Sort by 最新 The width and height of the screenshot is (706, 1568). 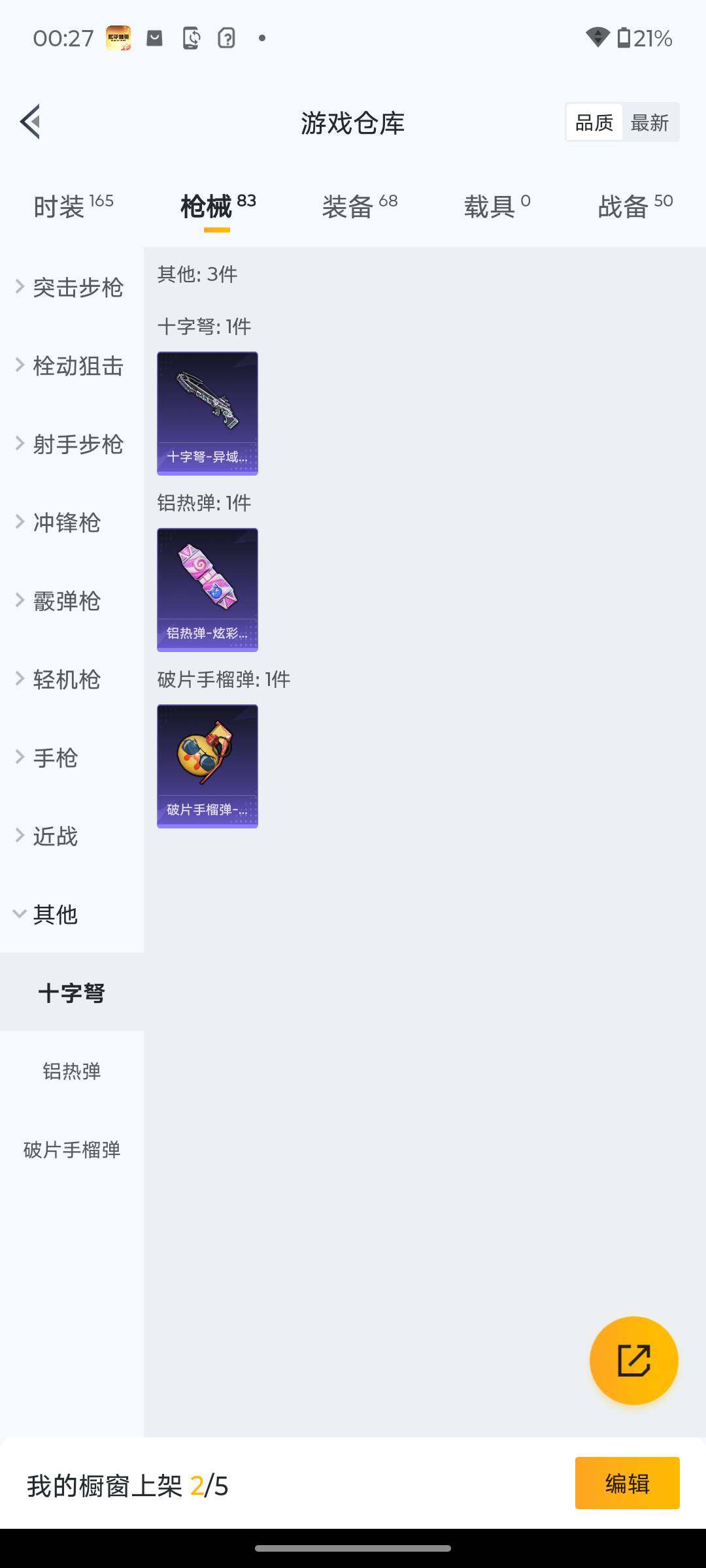click(649, 122)
